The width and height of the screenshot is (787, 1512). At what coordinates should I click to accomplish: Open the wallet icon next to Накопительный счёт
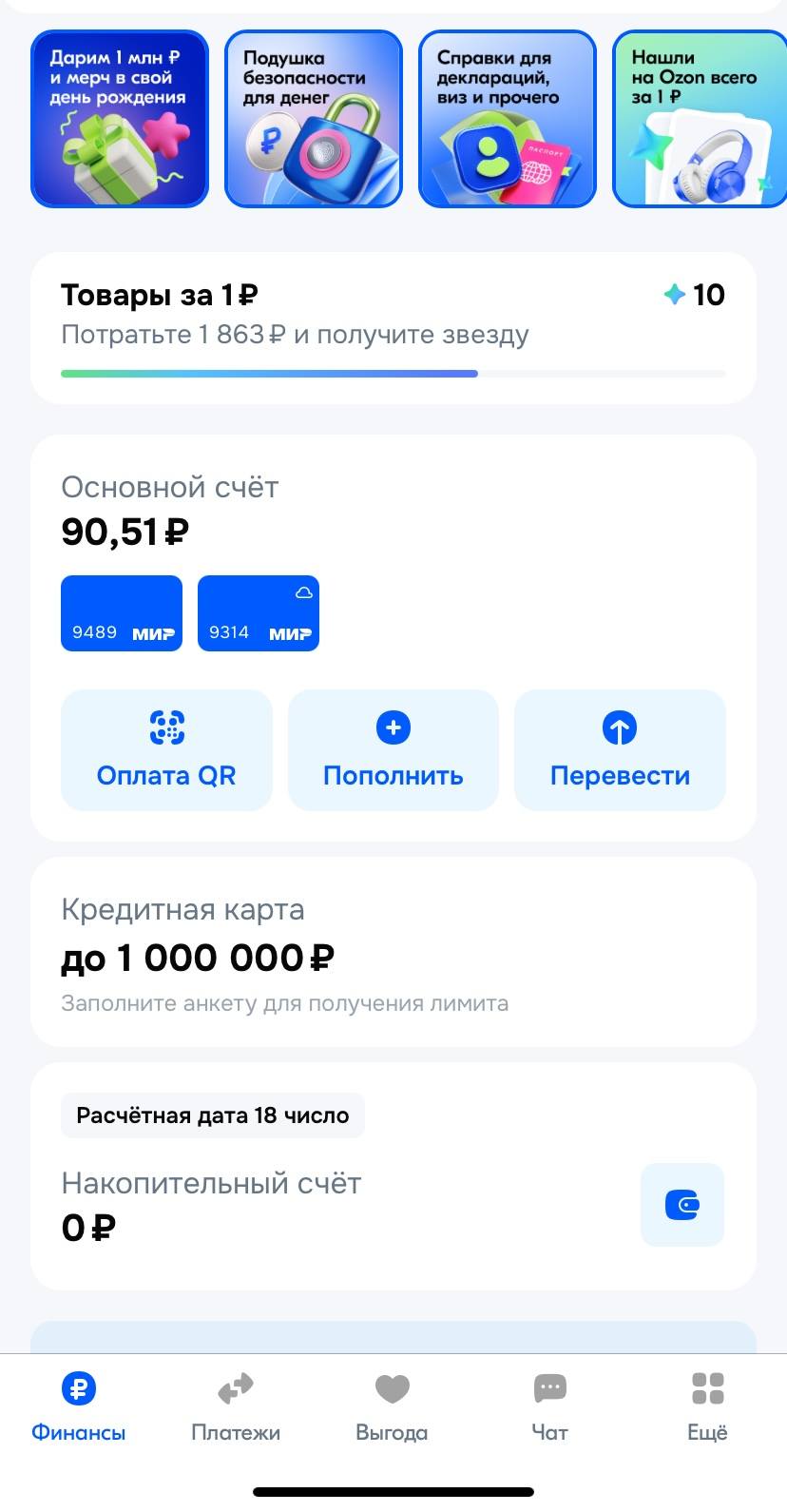[x=681, y=1204]
